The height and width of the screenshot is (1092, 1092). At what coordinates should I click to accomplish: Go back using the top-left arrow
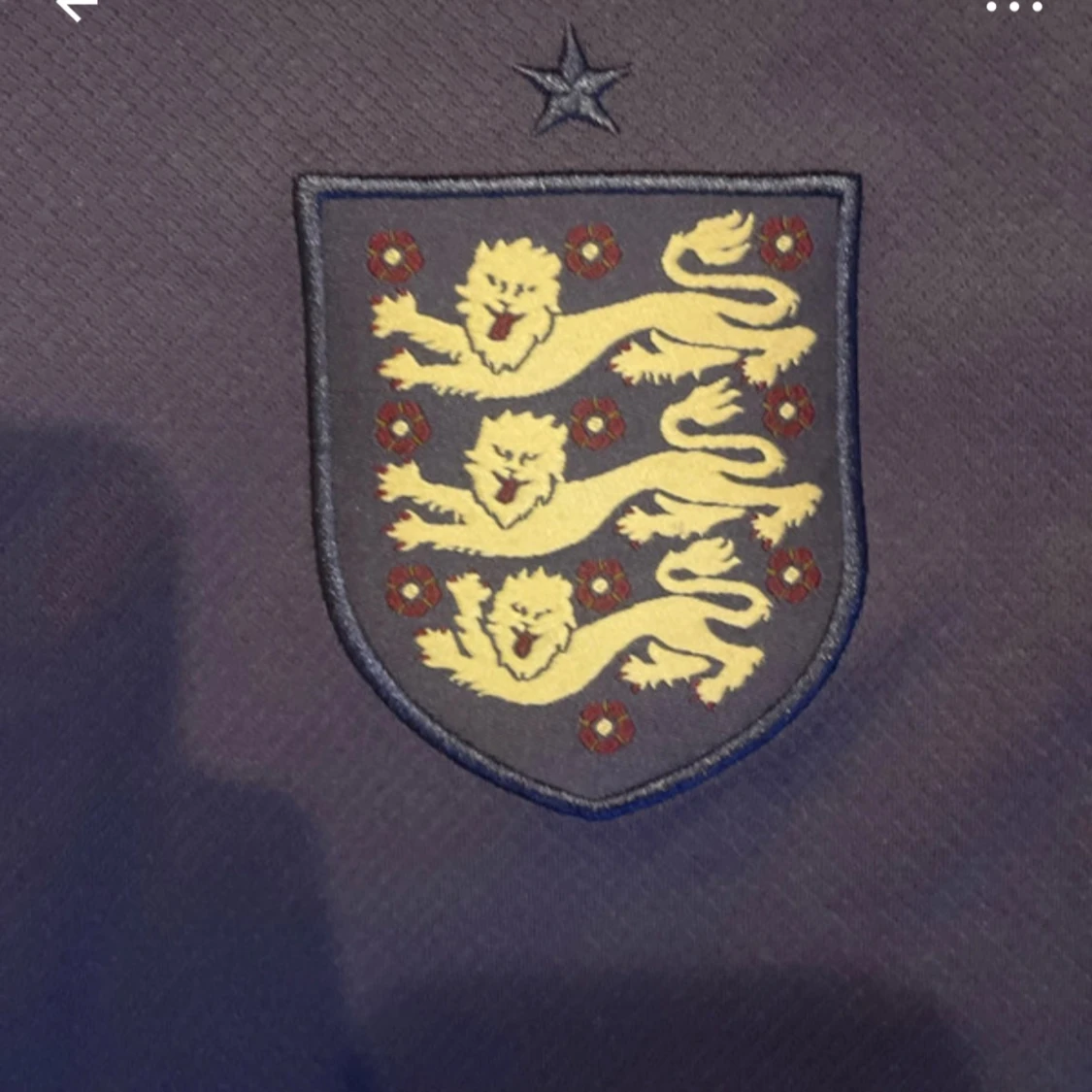(76, 8)
